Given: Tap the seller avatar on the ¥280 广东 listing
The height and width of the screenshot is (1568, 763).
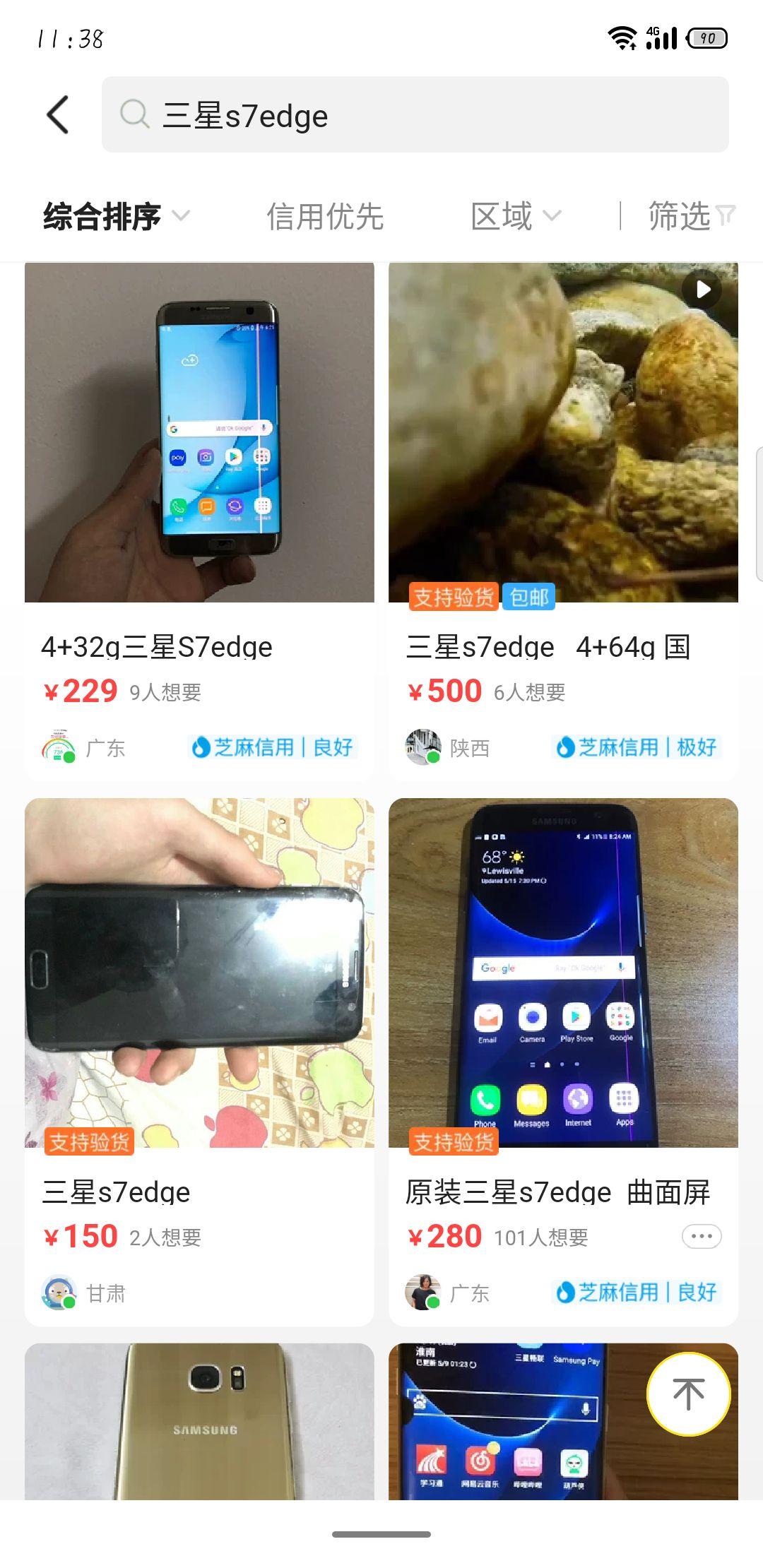Looking at the screenshot, I should click(422, 1293).
